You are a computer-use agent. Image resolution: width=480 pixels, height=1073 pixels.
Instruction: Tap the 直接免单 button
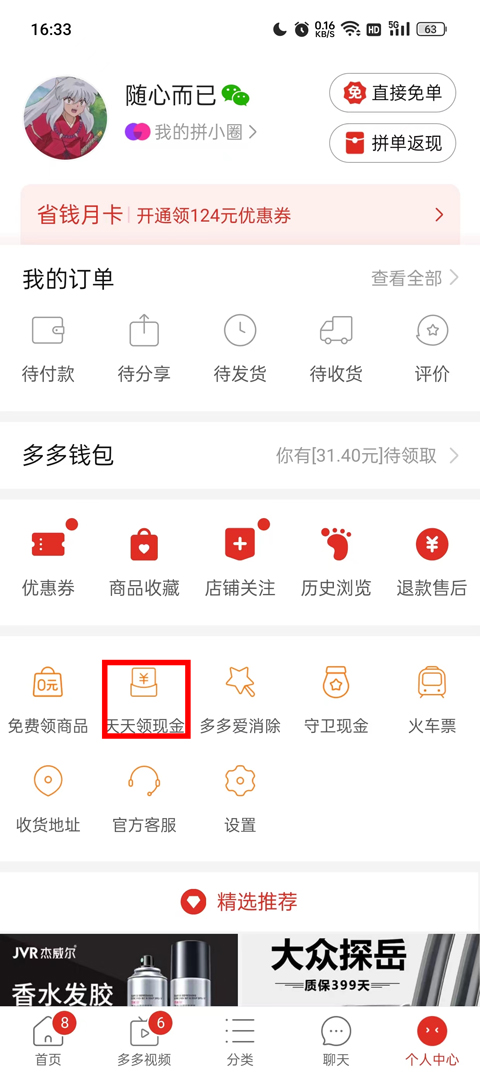coord(392,92)
